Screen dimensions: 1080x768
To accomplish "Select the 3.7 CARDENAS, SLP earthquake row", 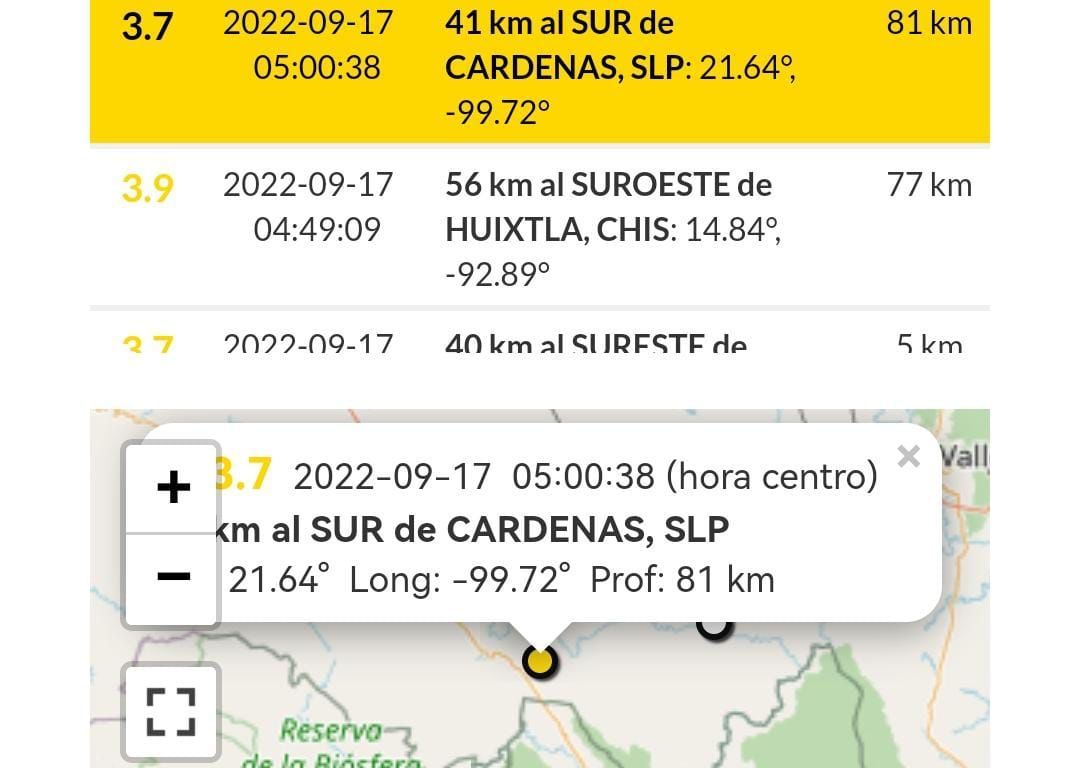I will pyautogui.click(x=540, y=68).
